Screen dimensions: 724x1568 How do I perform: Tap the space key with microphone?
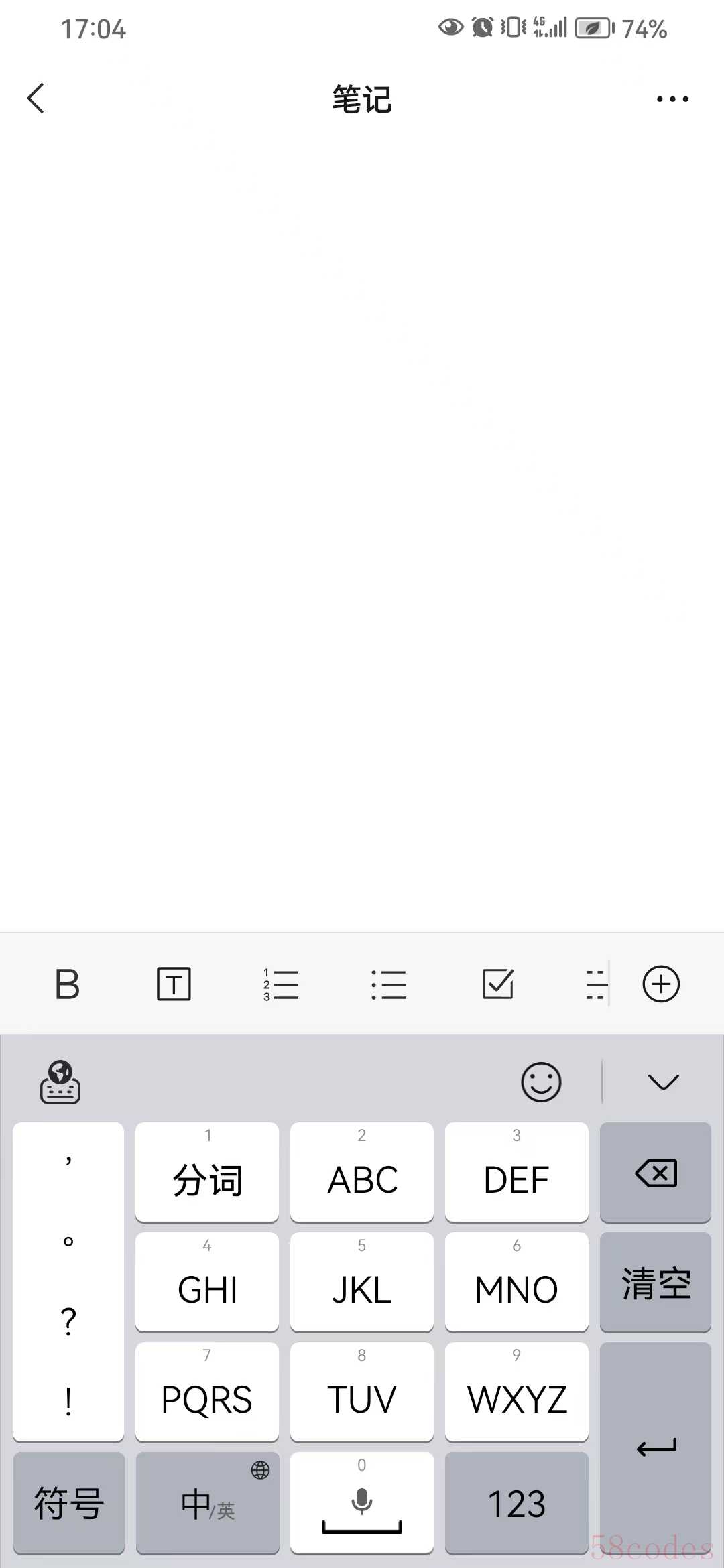pos(362,1503)
